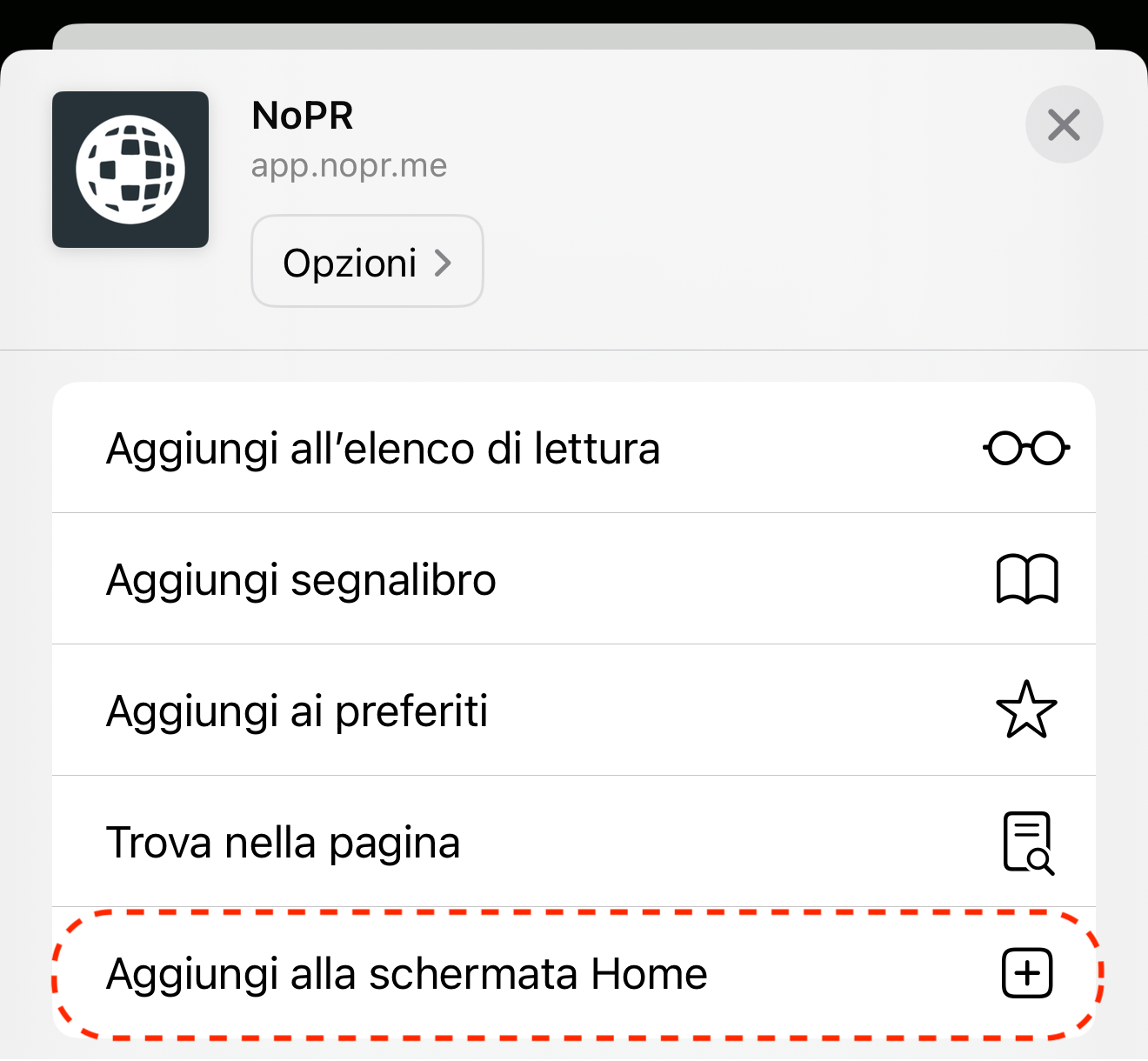This screenshot has height=1061, width=1148.
Task: Close the share sheet
Action: [x=1064, y=125]
